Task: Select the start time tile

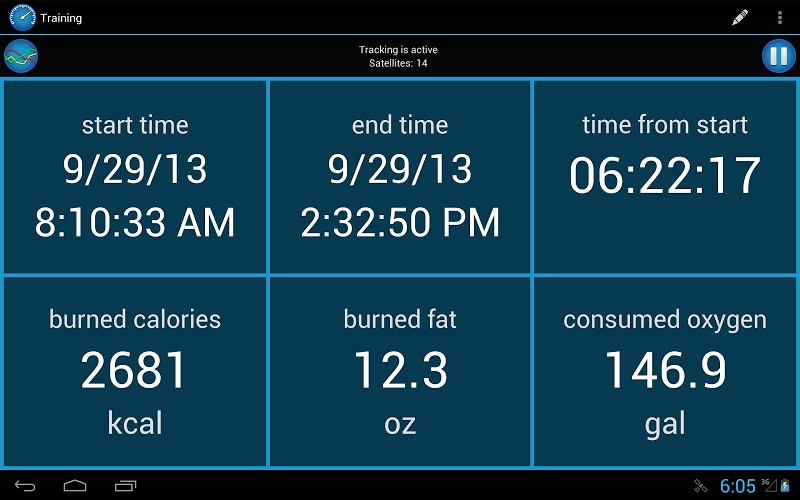Action: pyautogui.click(x=135, y=178)
